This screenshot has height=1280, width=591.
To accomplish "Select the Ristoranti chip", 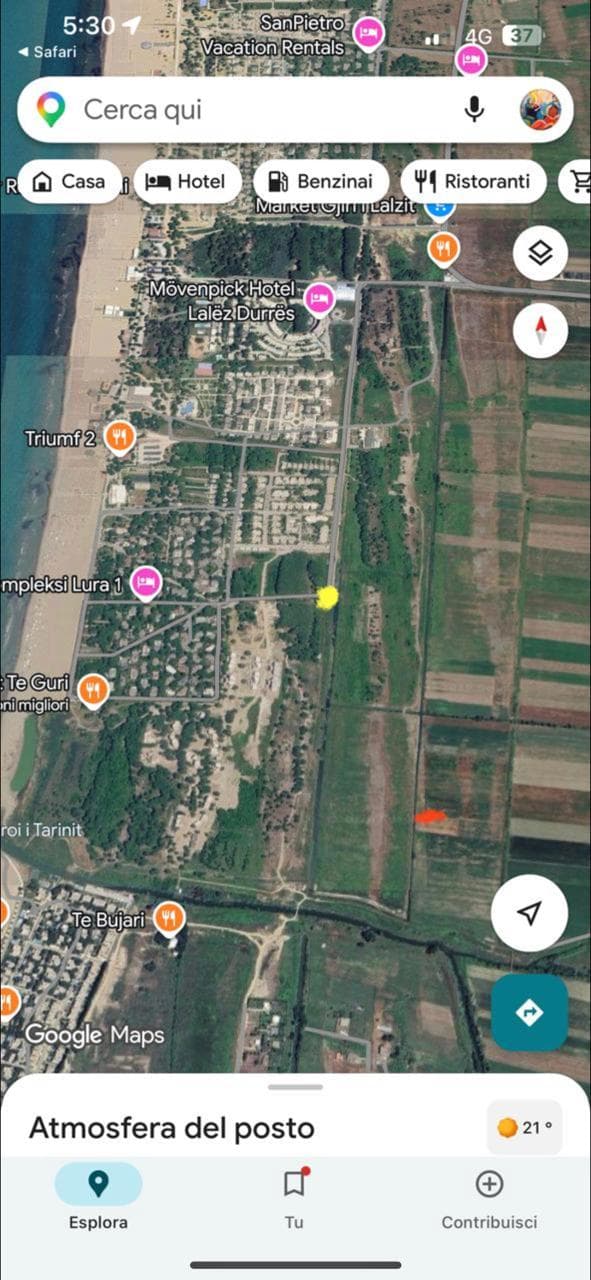I will 473,182.
